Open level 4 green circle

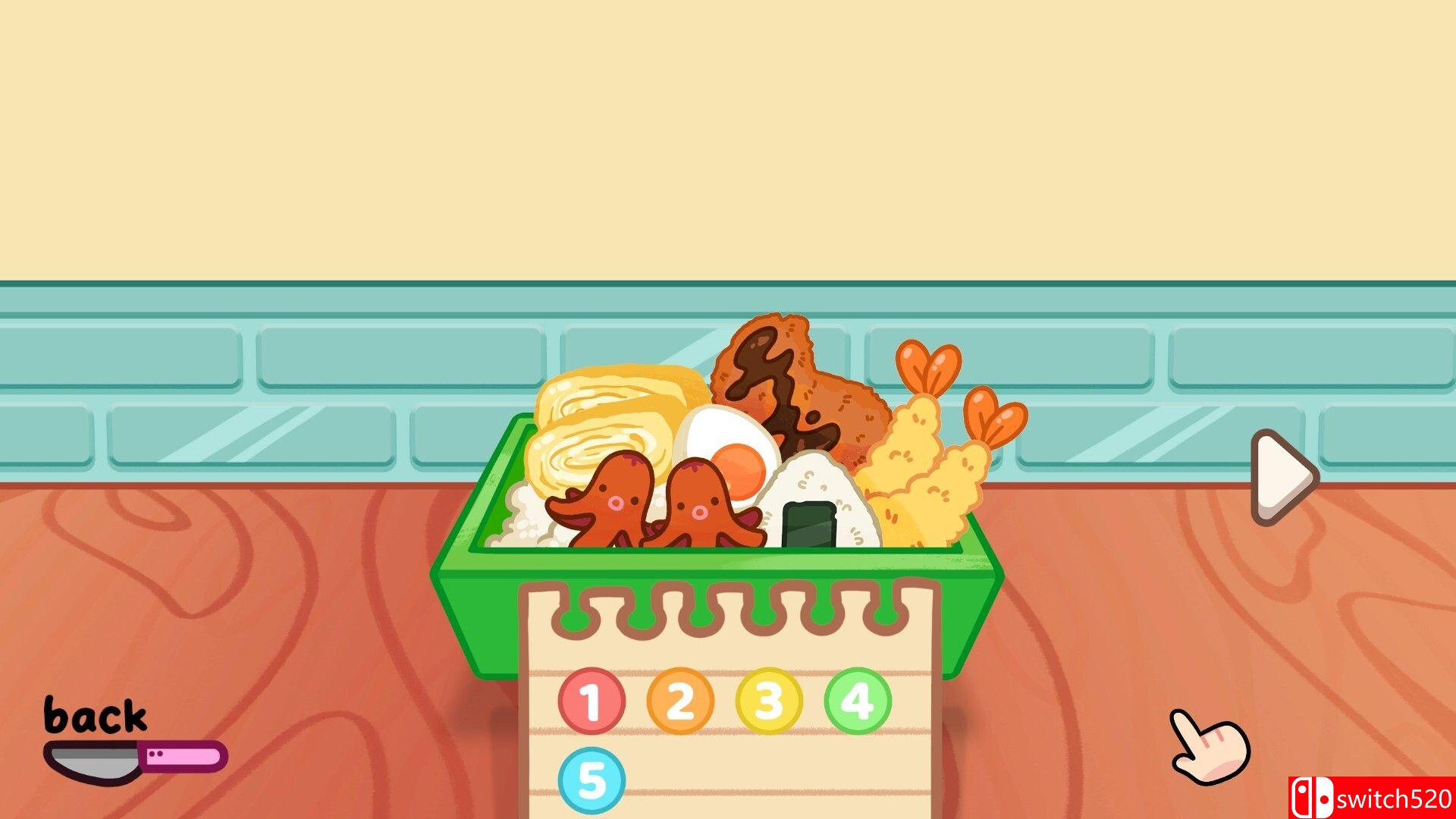pyautogui.click(x=858, y=701)
